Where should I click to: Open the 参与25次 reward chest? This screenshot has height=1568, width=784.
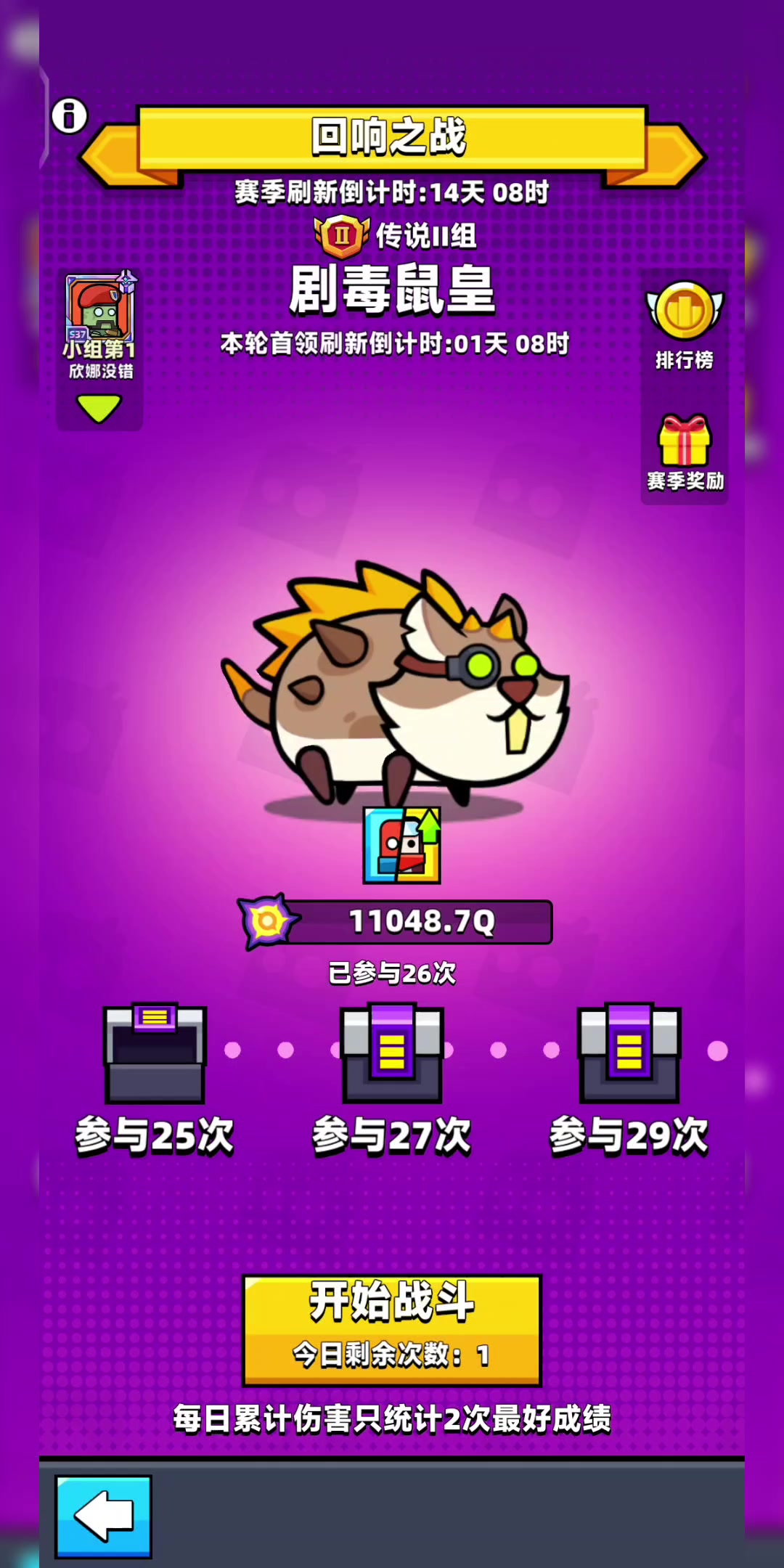tap(155, 1054)
